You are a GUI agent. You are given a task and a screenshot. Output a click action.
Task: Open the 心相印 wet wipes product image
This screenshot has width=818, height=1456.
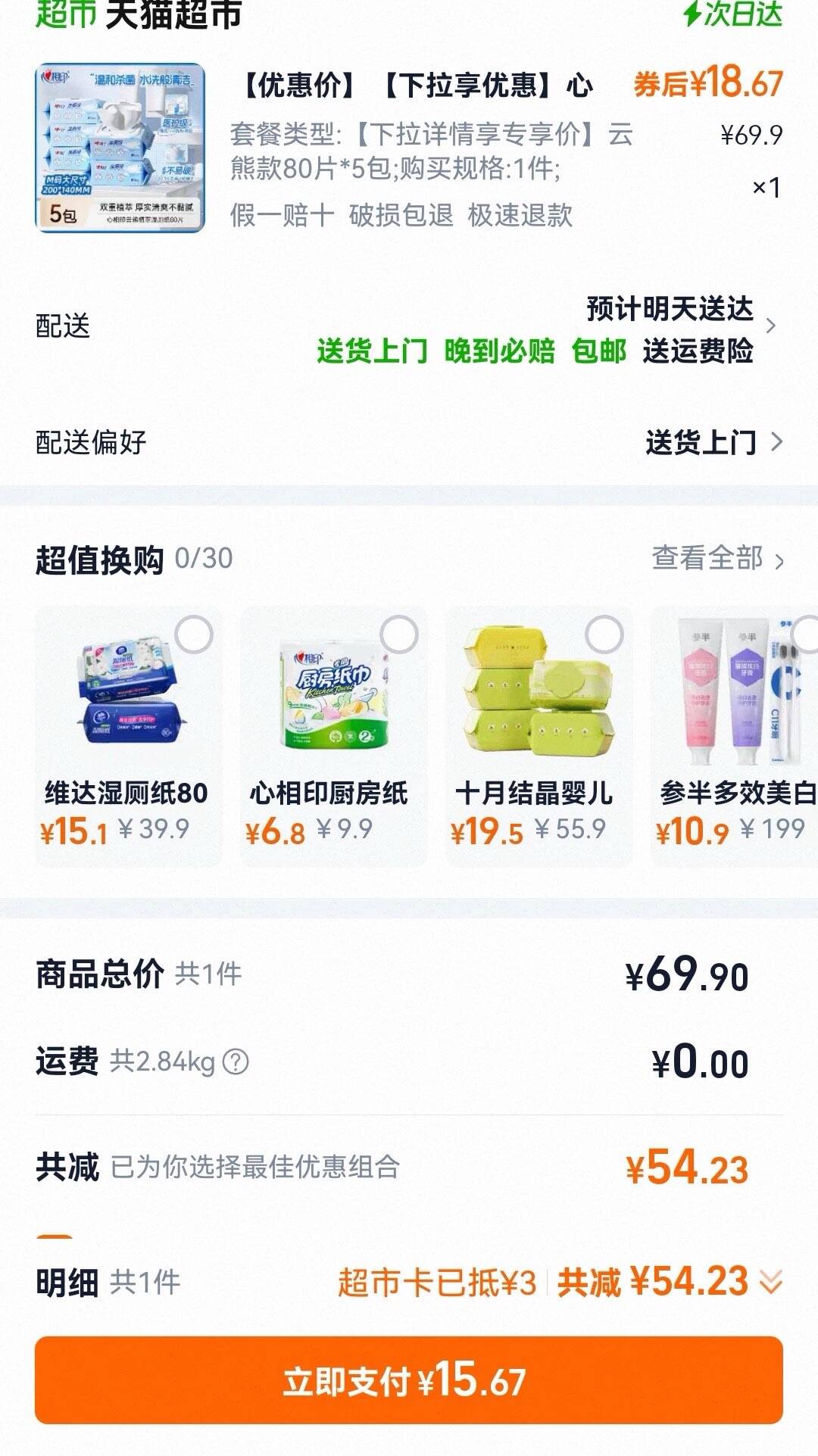tap(120, 148)
